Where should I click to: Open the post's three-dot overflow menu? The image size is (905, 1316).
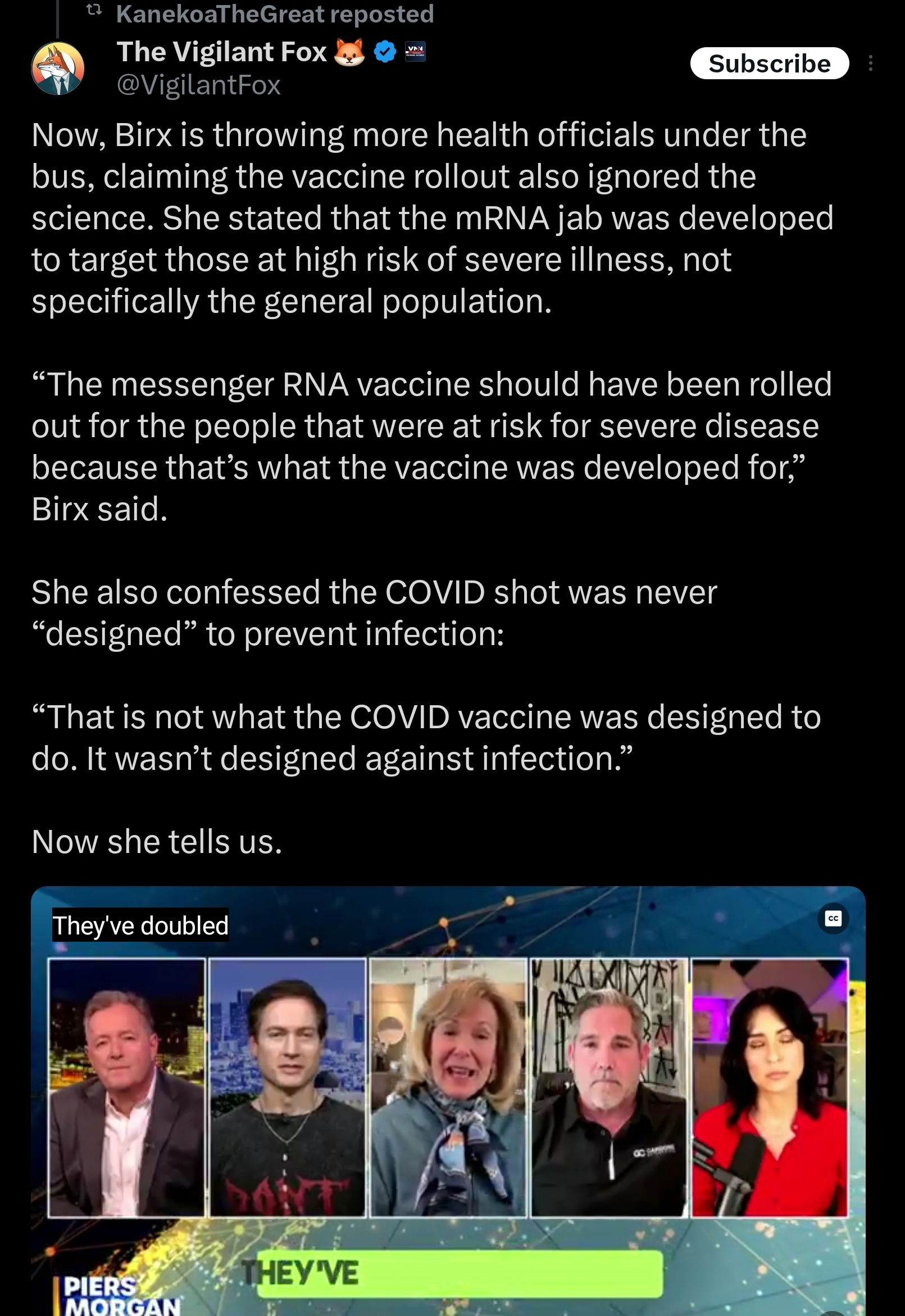[x=870, y=63]
